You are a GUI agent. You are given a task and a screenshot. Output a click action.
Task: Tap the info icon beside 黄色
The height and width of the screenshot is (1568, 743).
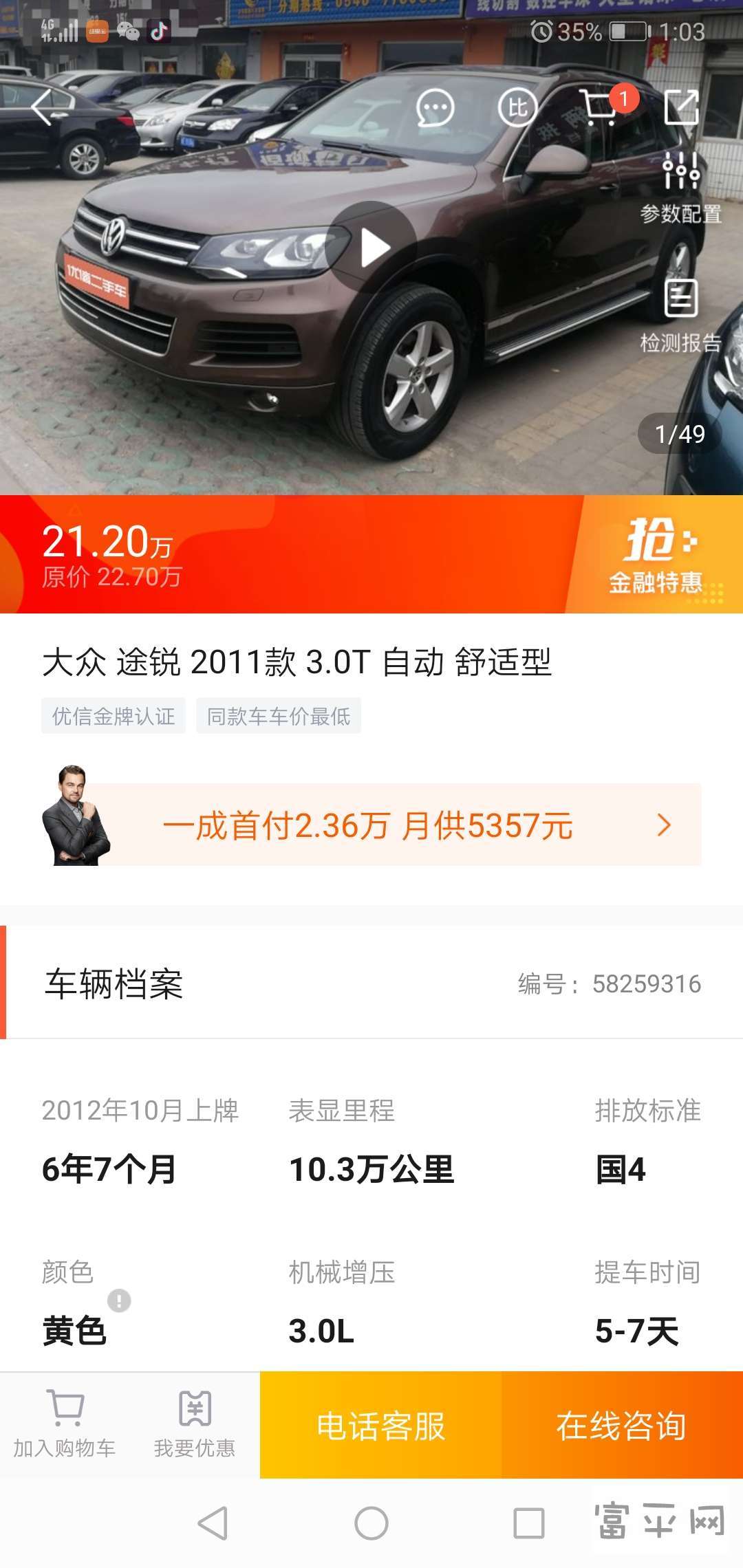point(119,1300)
